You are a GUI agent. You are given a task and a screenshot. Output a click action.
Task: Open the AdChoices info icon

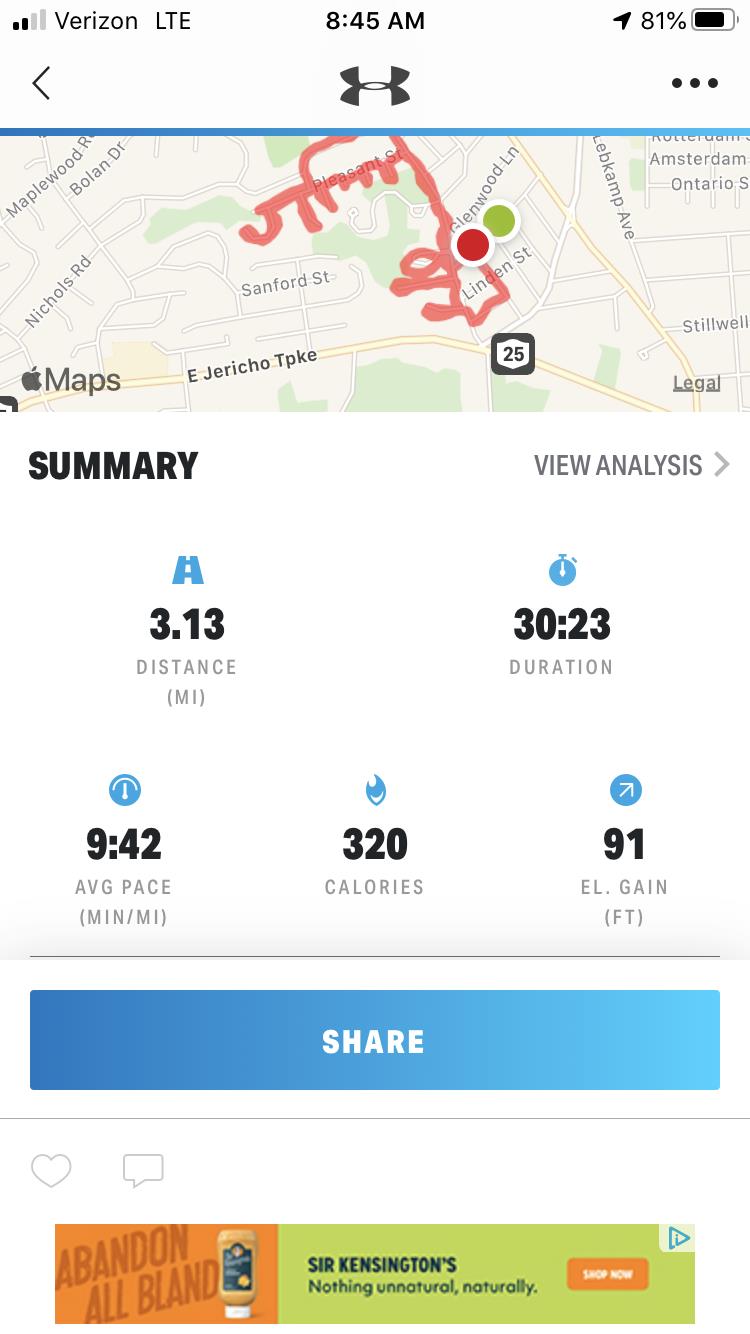coord(678,1239)
